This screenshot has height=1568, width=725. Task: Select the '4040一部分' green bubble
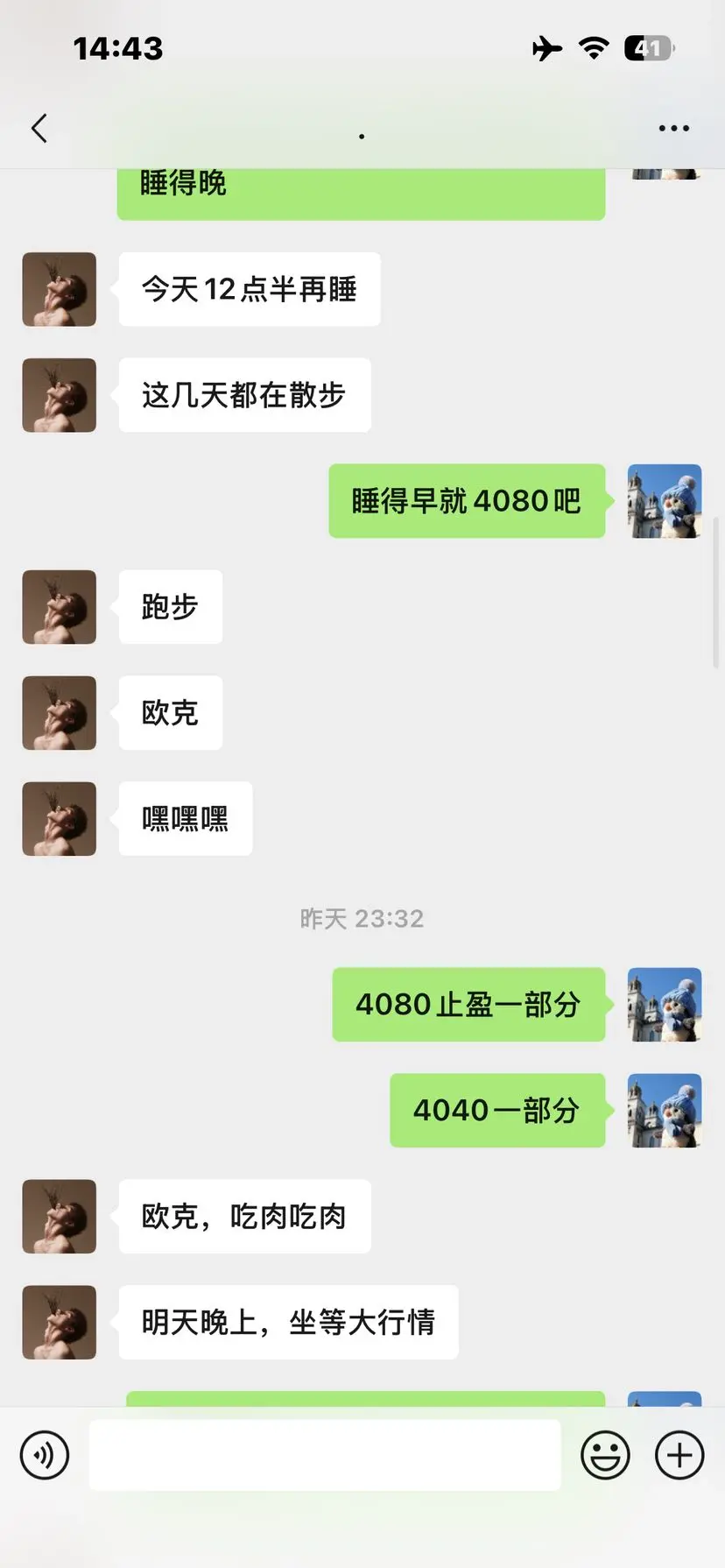pyautogui.click(x=496, y=1111)
